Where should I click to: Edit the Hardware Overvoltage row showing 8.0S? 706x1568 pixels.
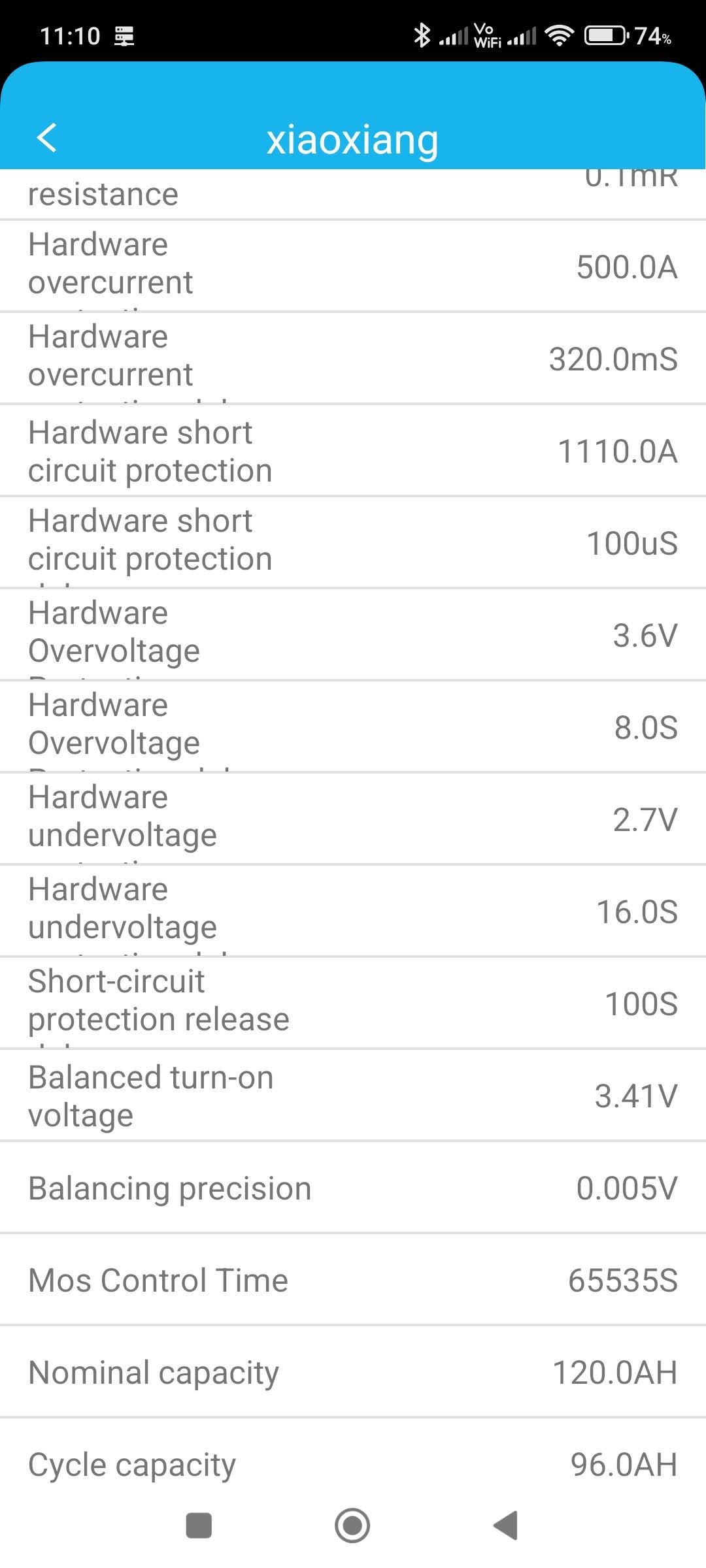point(353,727)
